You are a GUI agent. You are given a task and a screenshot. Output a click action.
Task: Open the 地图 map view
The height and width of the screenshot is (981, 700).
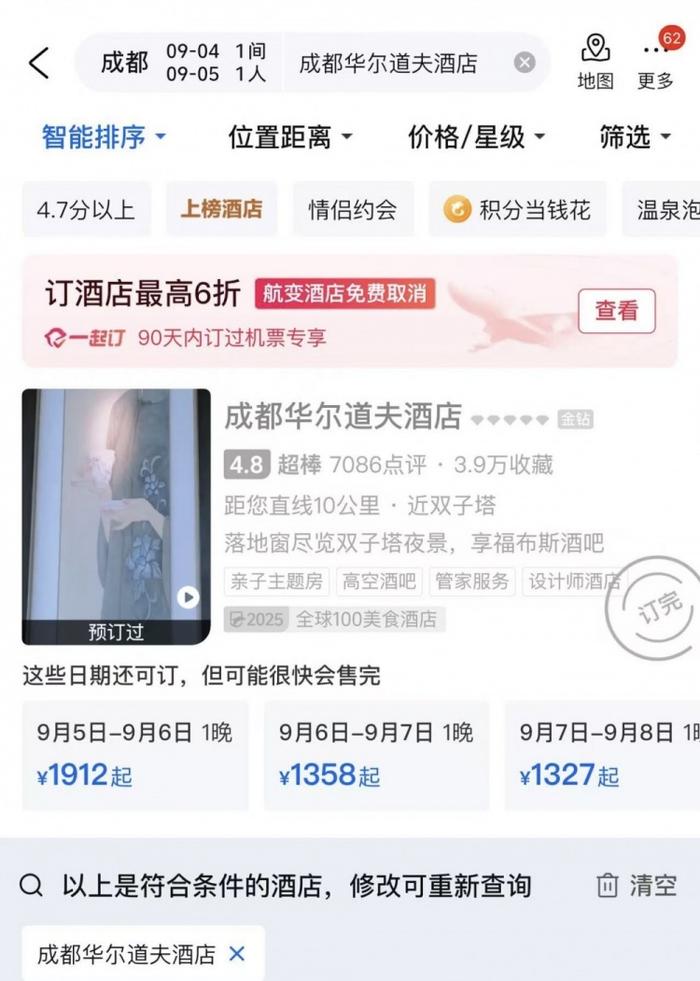(x=596, y=62)
